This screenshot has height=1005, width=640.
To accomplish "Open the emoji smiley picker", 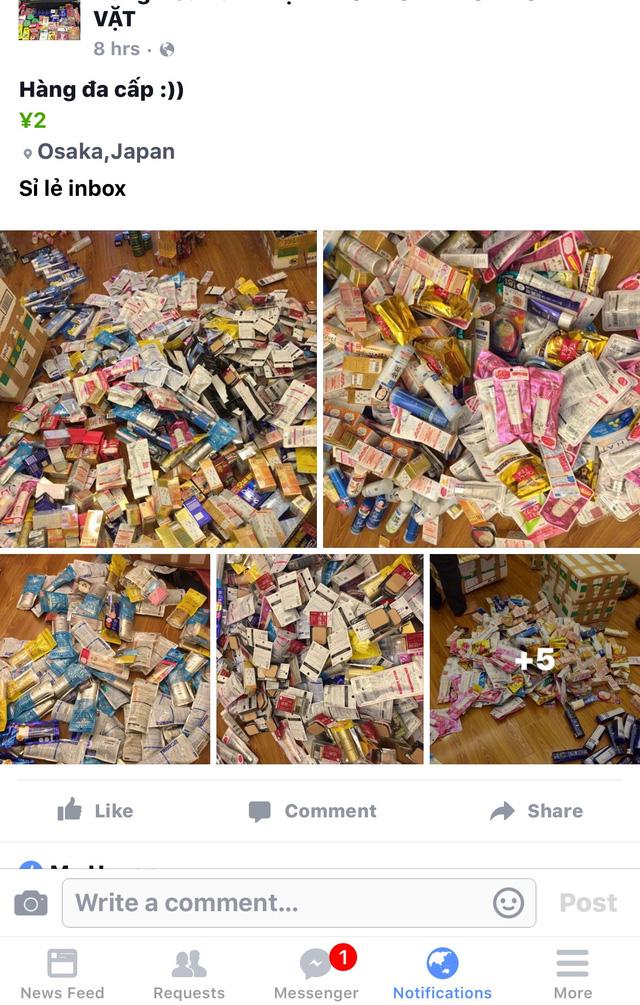I will click(x=508, y=903).
